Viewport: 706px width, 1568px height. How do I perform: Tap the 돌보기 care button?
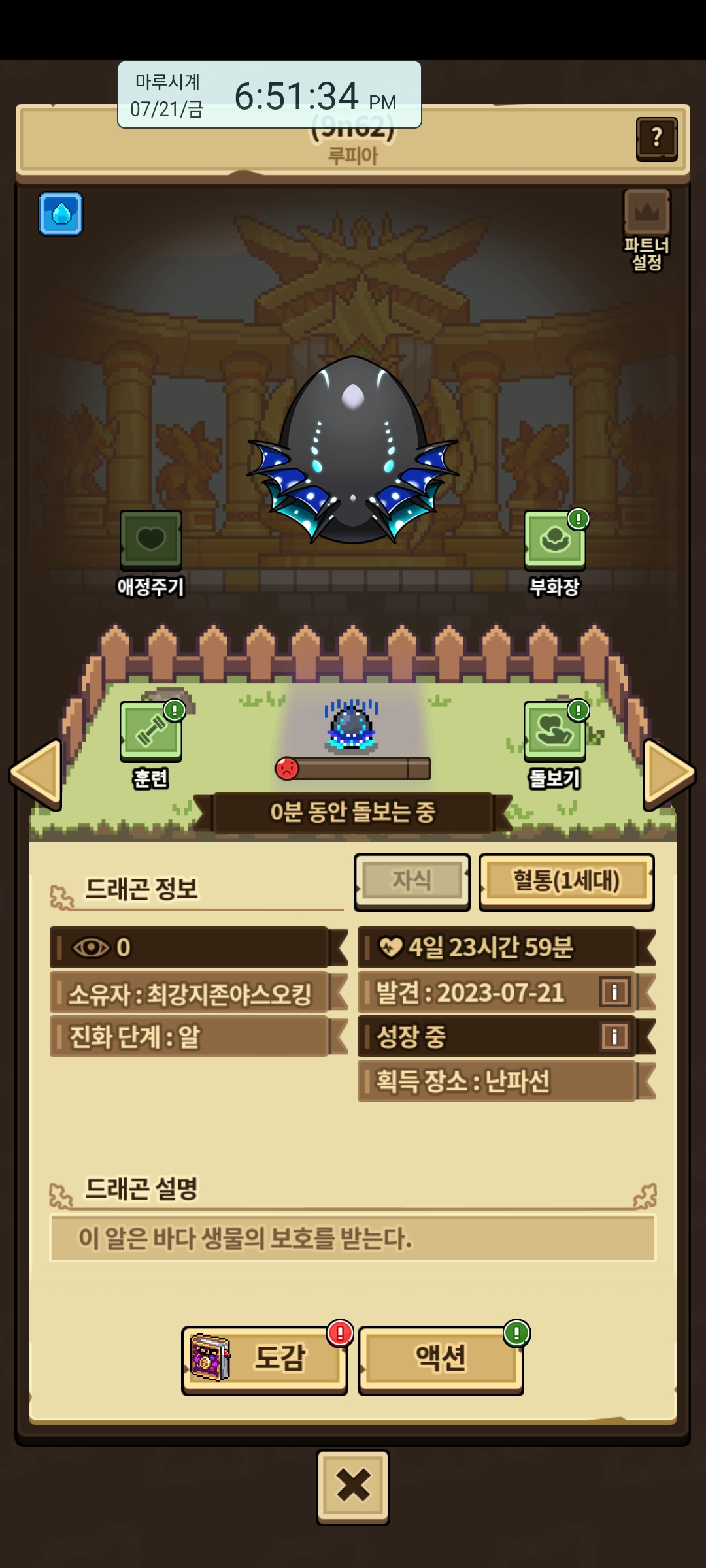tap(555, 731)
